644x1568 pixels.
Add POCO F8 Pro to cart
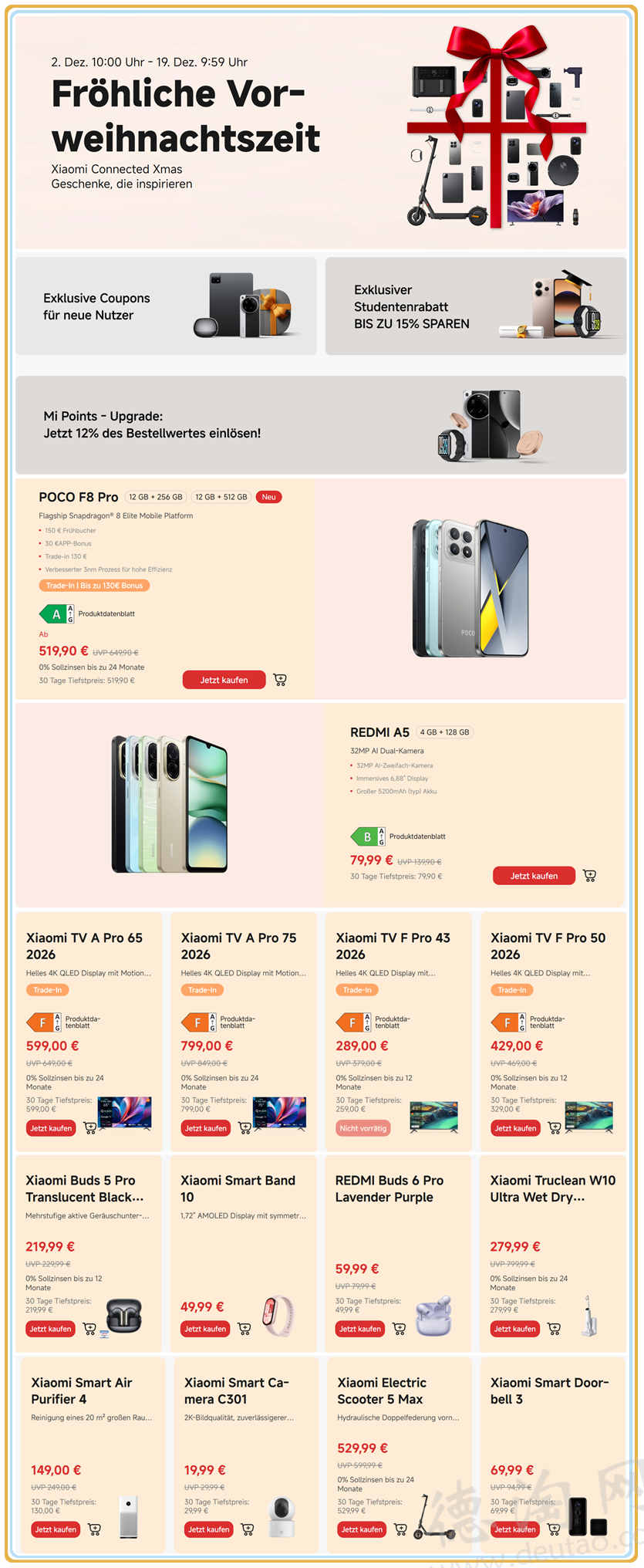280,680
